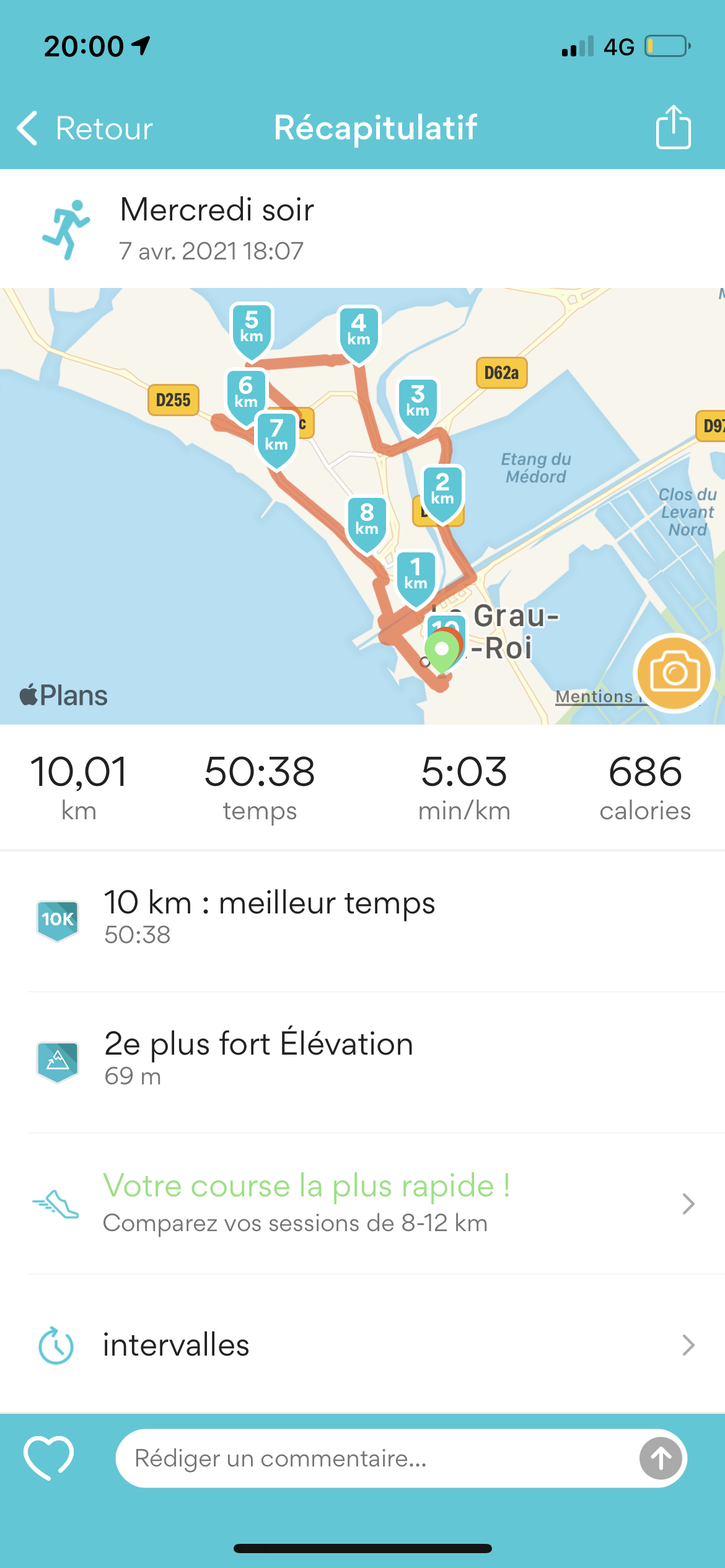Open the camera button on the map
725x1568 pixels.
[x=674, y=673]
